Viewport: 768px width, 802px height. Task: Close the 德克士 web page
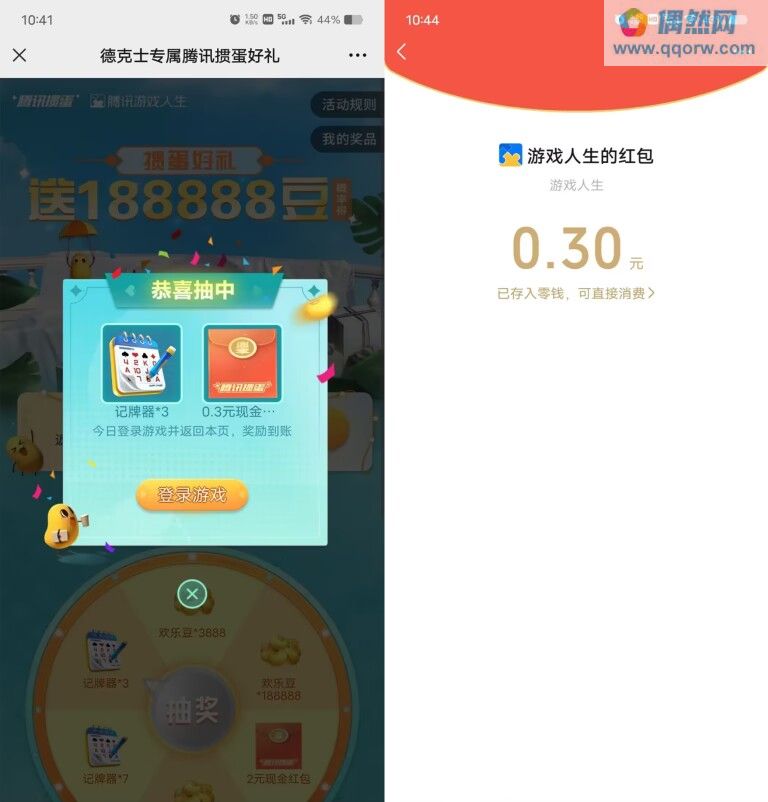tap(20, 55)
